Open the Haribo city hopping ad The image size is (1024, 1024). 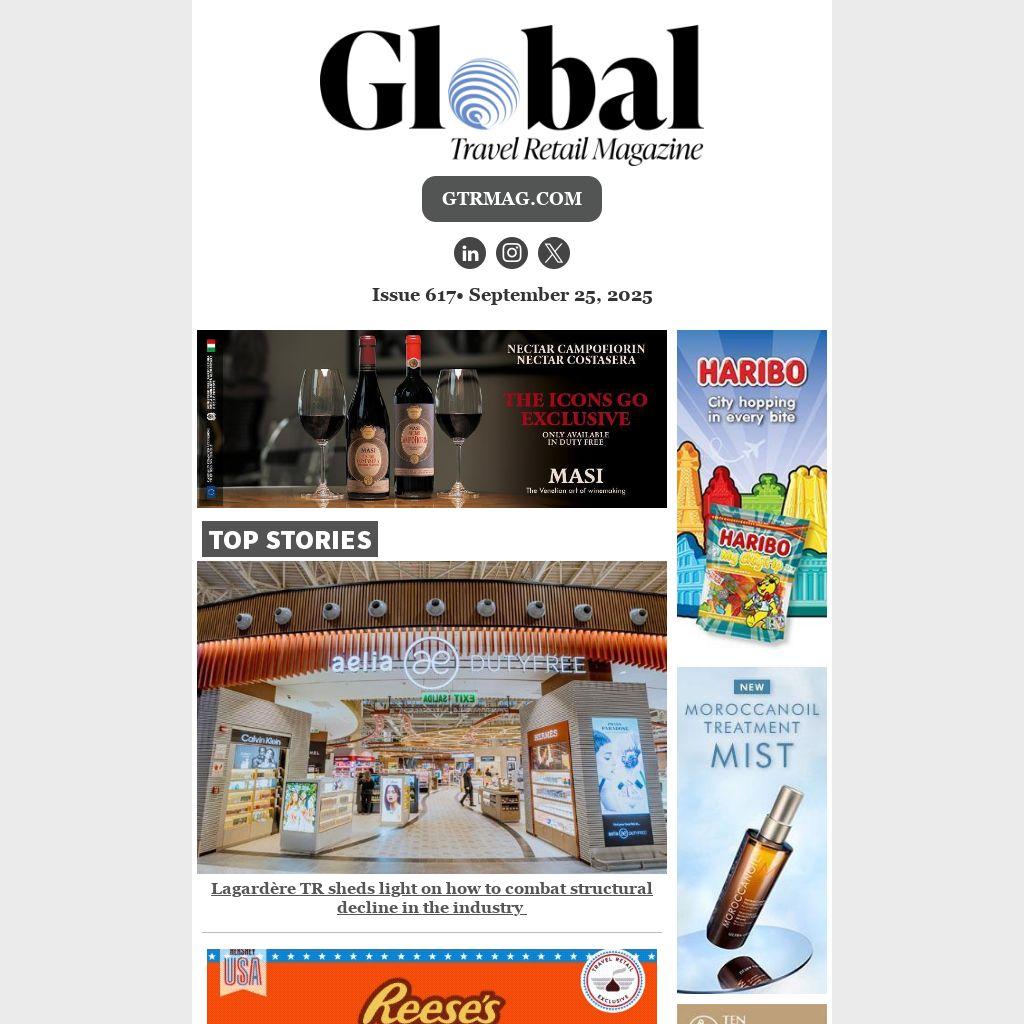point(751,487)
